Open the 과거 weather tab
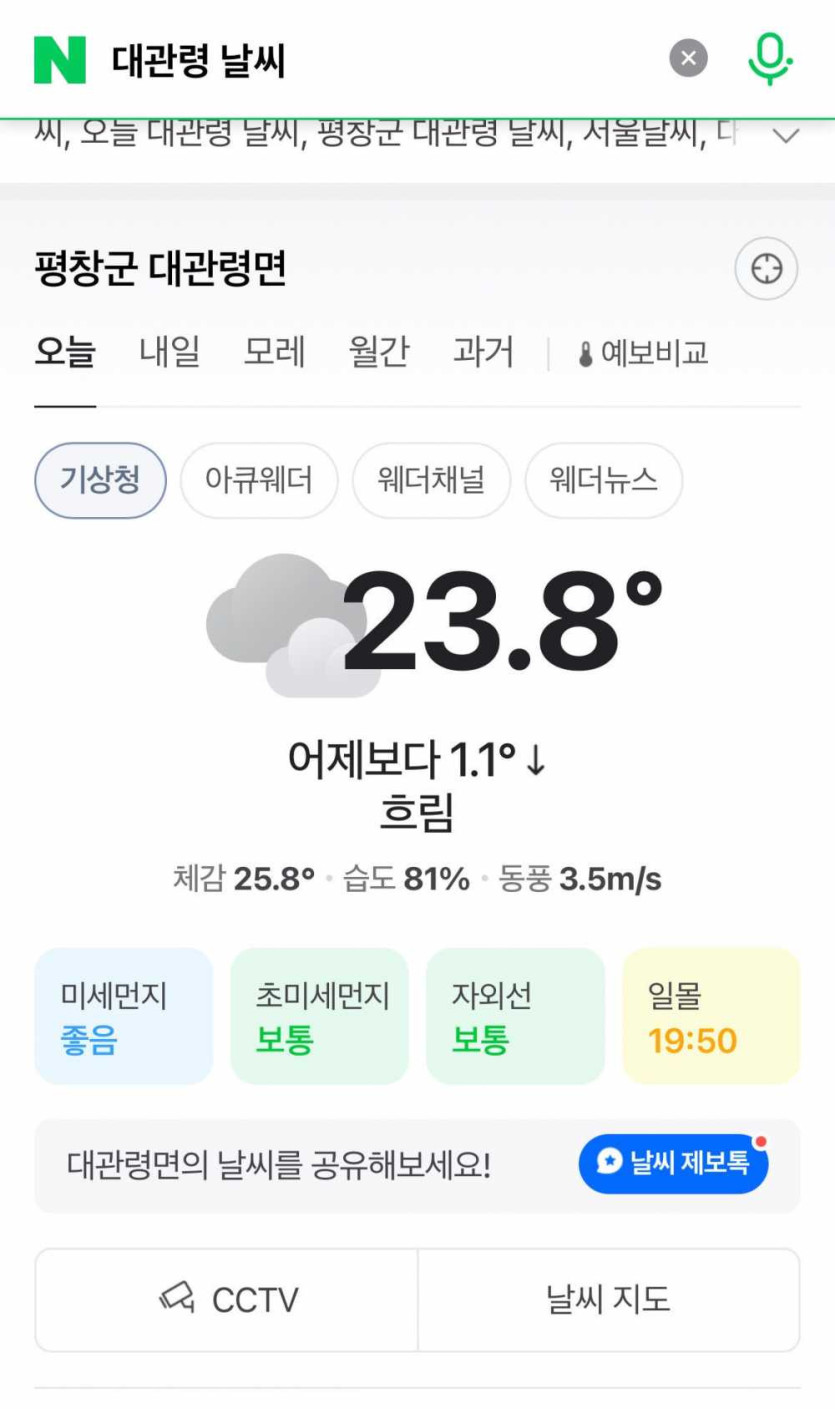 pyautogui.click(x=483, y=352)
